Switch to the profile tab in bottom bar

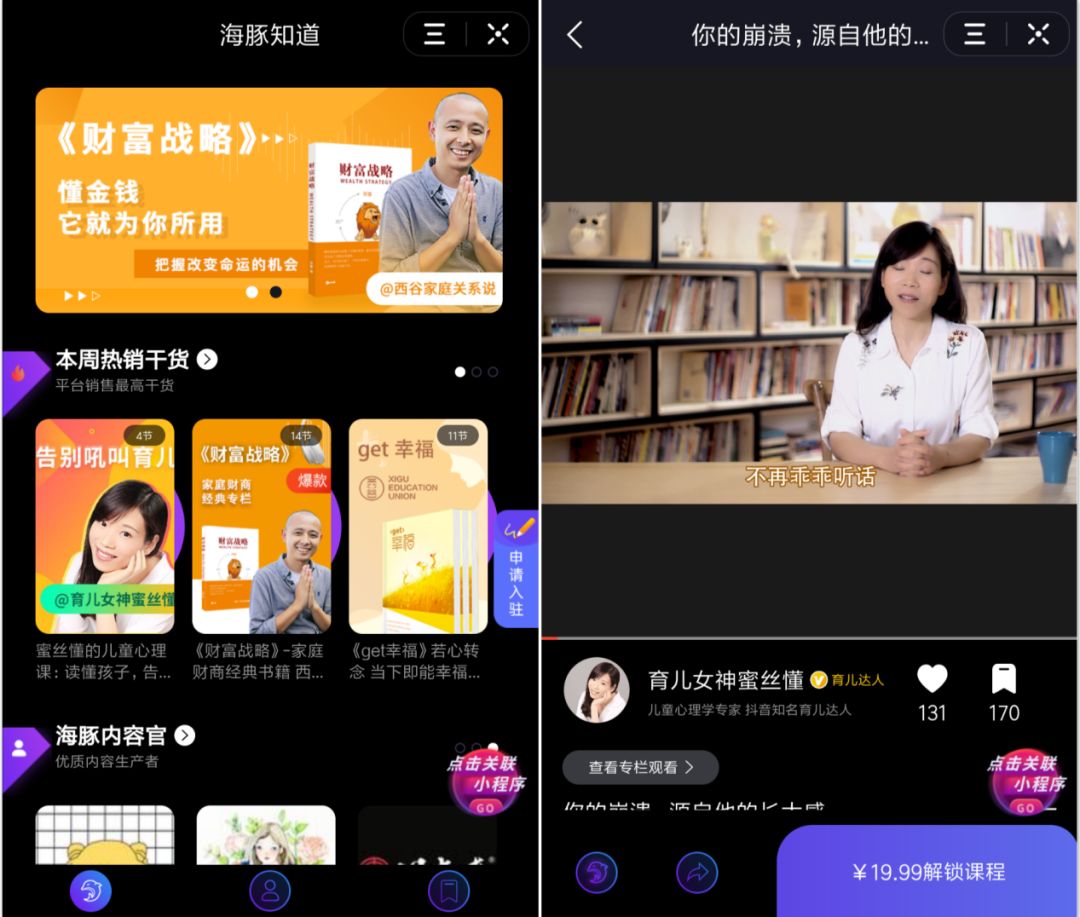point(270,891)
